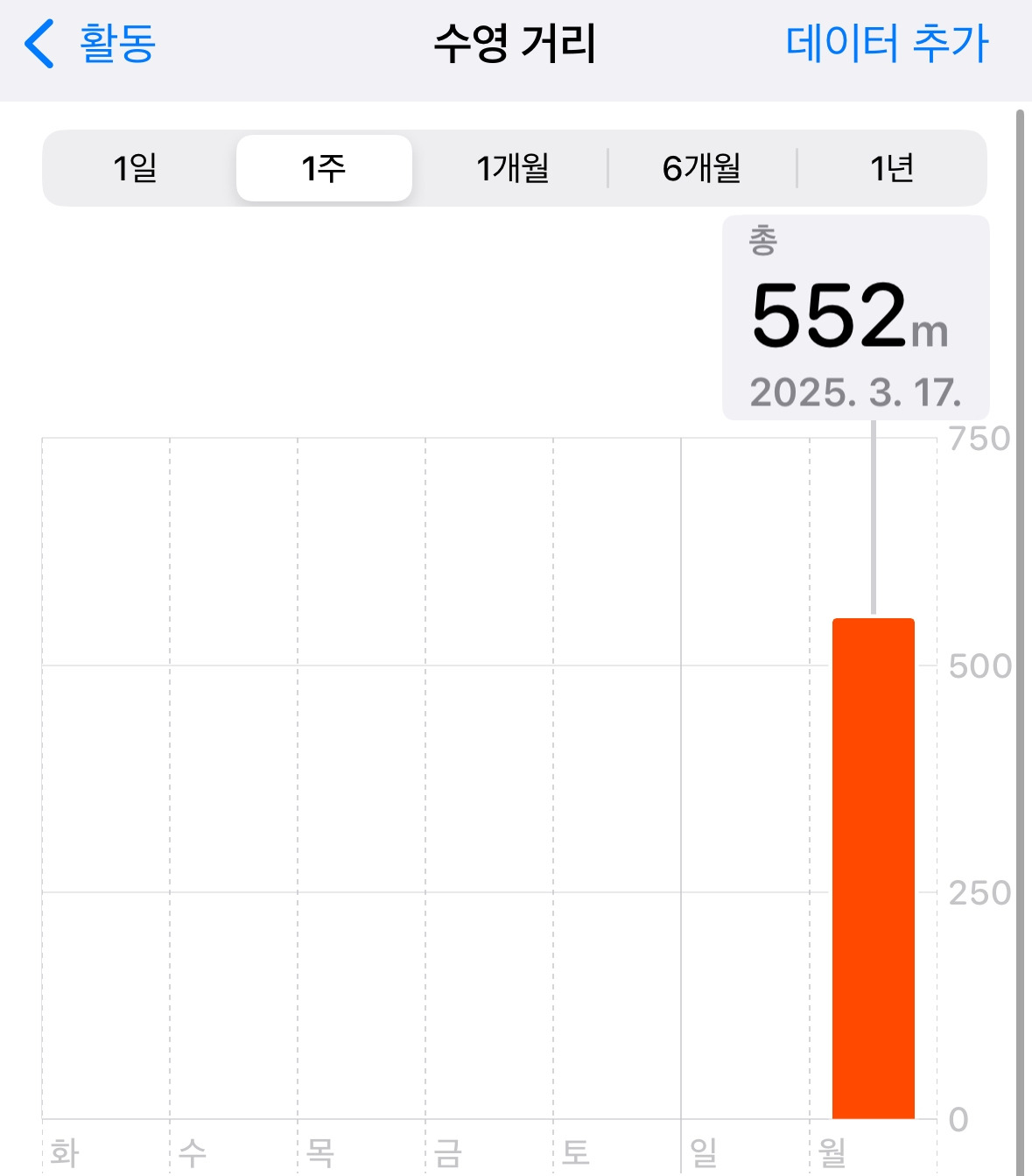This screenshot has height=1176, width=1032.
Task: Switch to the 1개월 range
Action: [x=513, y=168]
